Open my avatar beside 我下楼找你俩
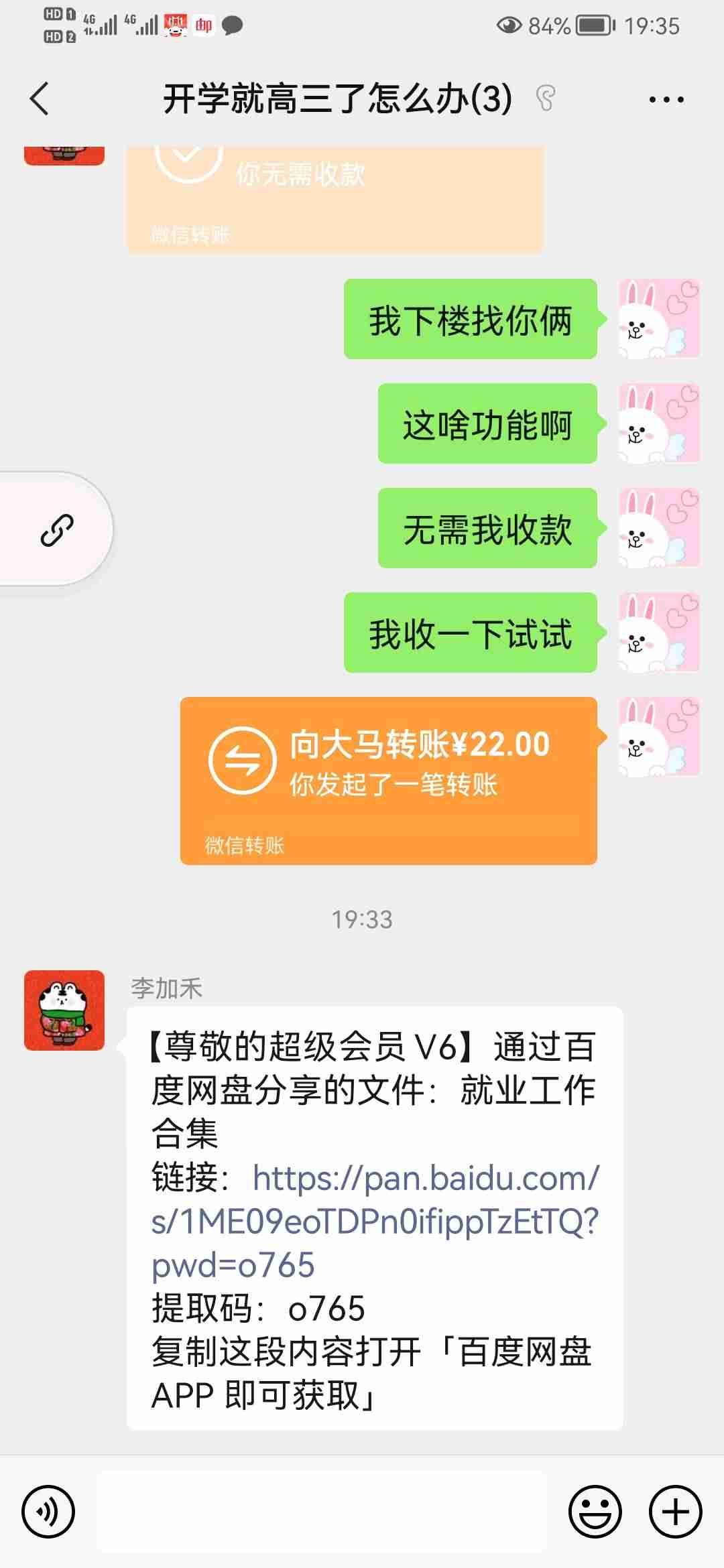724x1568 pixels. pyautogui.click(x=659, y=319)
